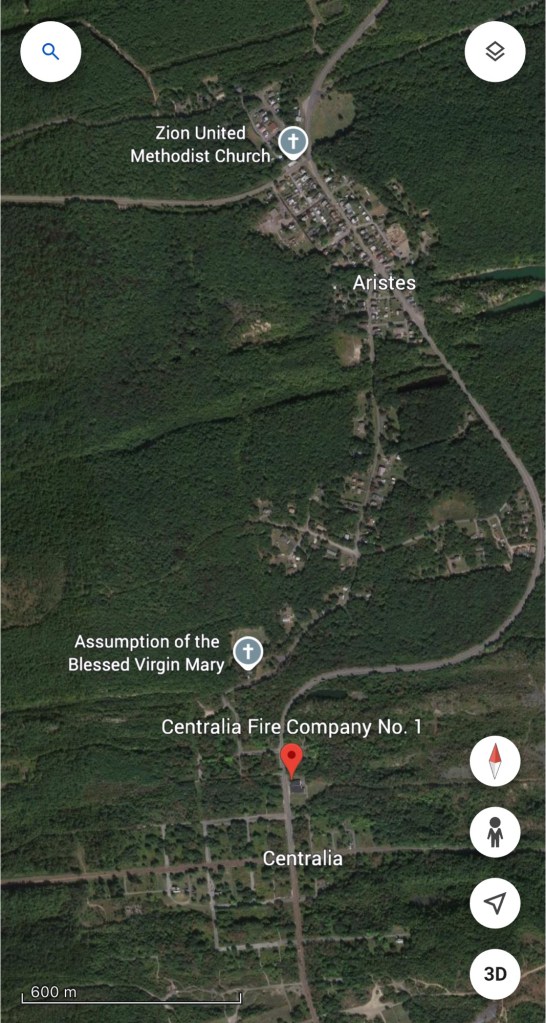Tap the red Centralia Fire Company pin
Viewport: 546px width, 1023px height.
[292, 761]
